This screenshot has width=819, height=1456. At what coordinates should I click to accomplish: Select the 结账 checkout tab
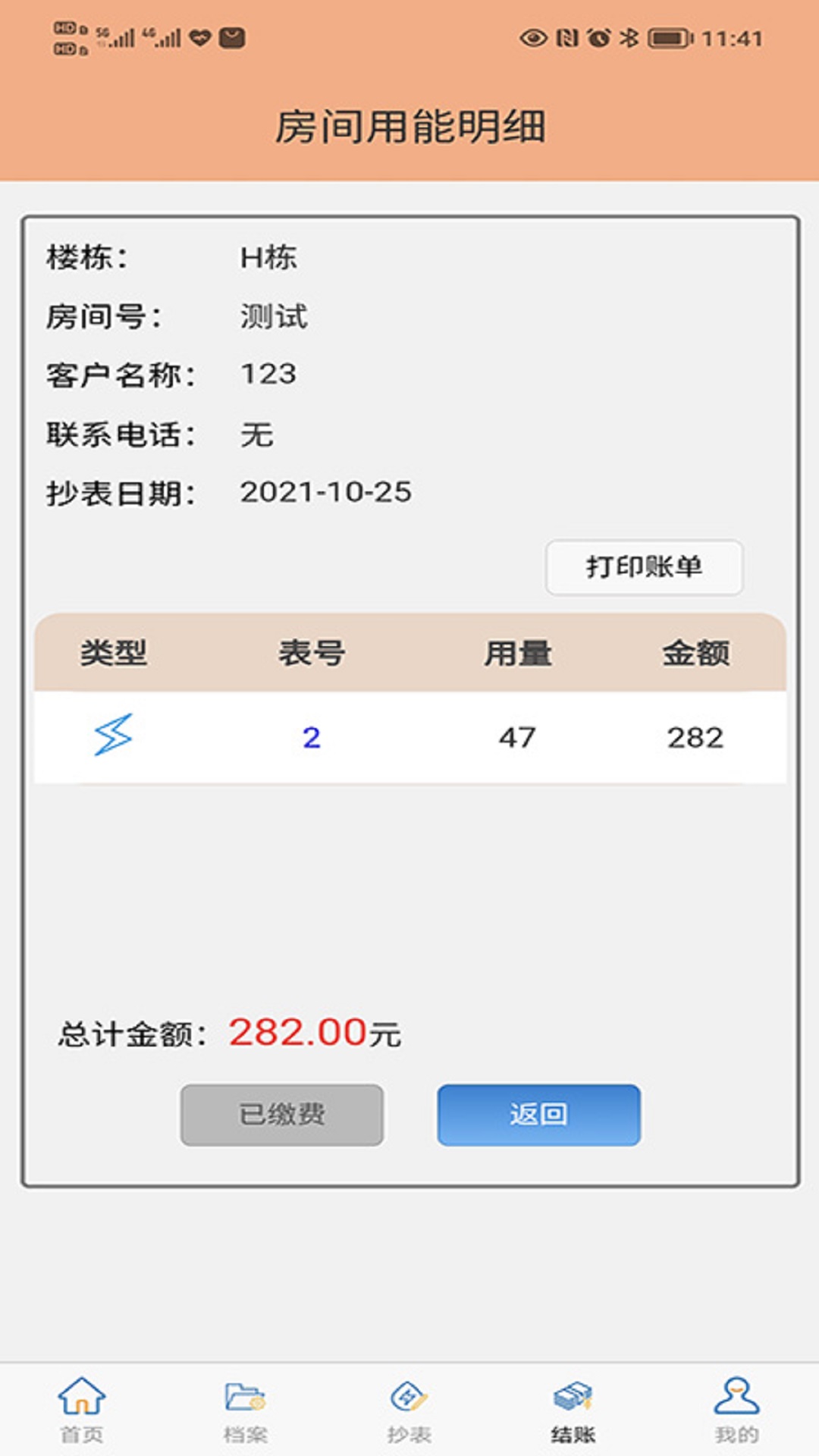click(573, 1410)
